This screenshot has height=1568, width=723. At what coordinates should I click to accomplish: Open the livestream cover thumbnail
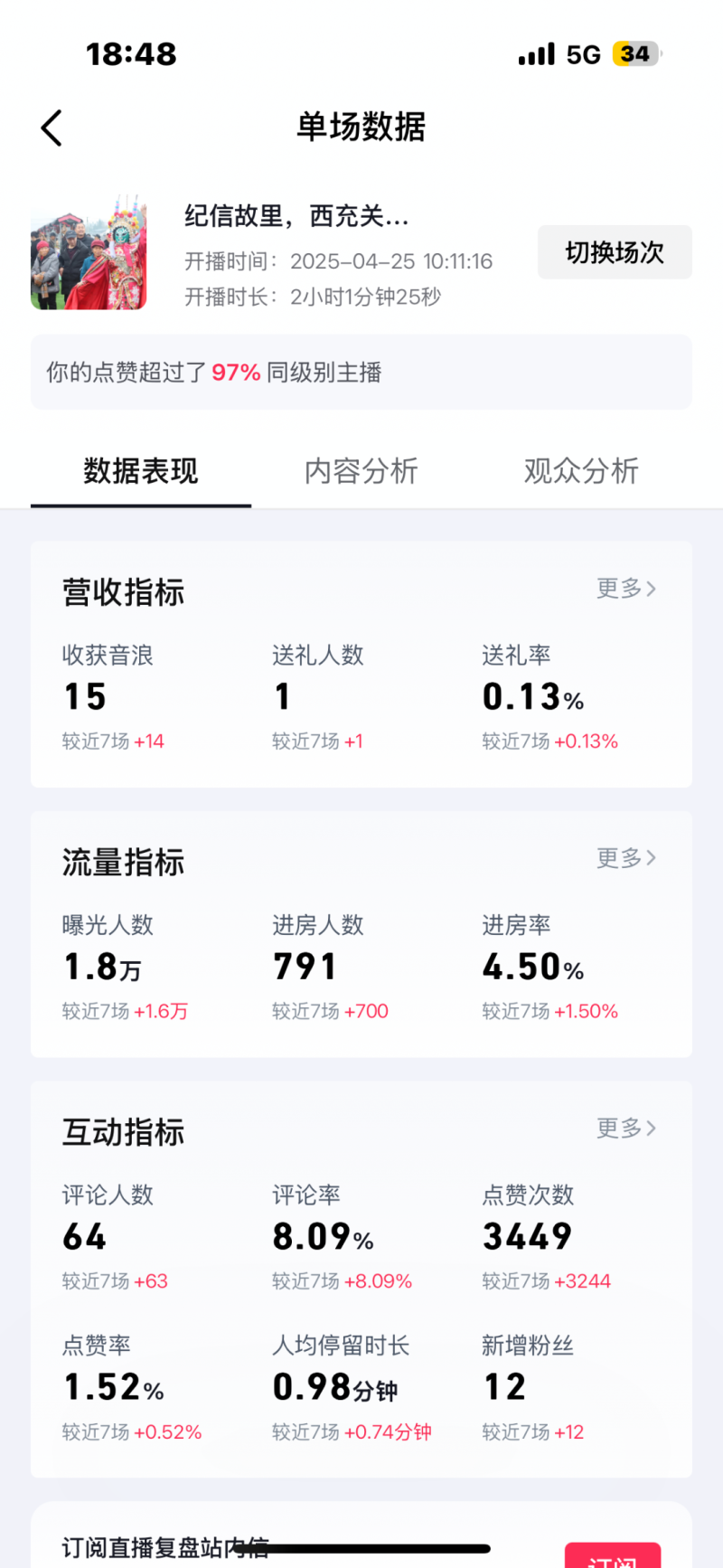tap(89, 252)
